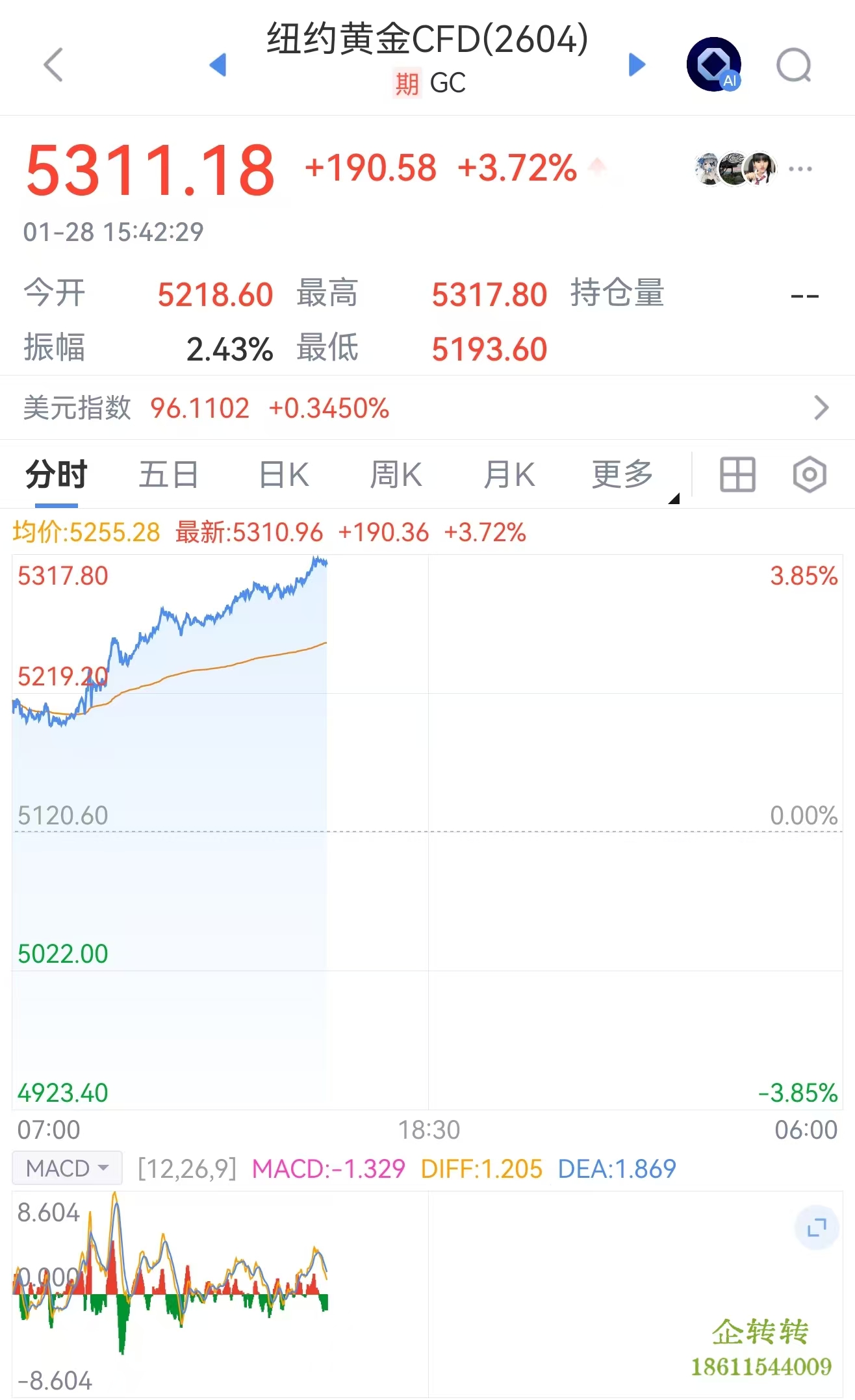The width and height of the screenshot is (855, 1400).
Task: Expand the chart to full screen
Action: [x=816, y=1227]
